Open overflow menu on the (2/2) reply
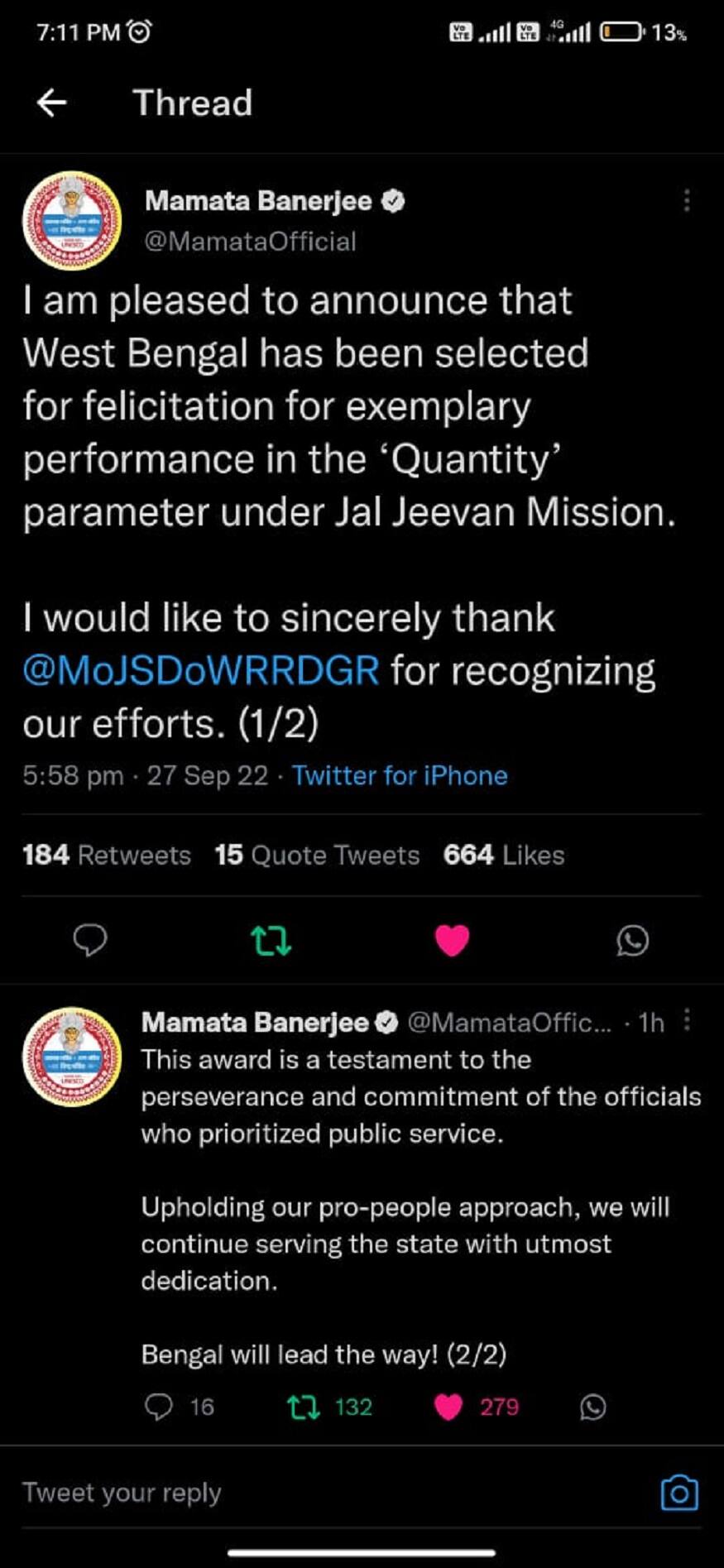This screenshot has height=1568, width=724. click(x=686, y=1021)
